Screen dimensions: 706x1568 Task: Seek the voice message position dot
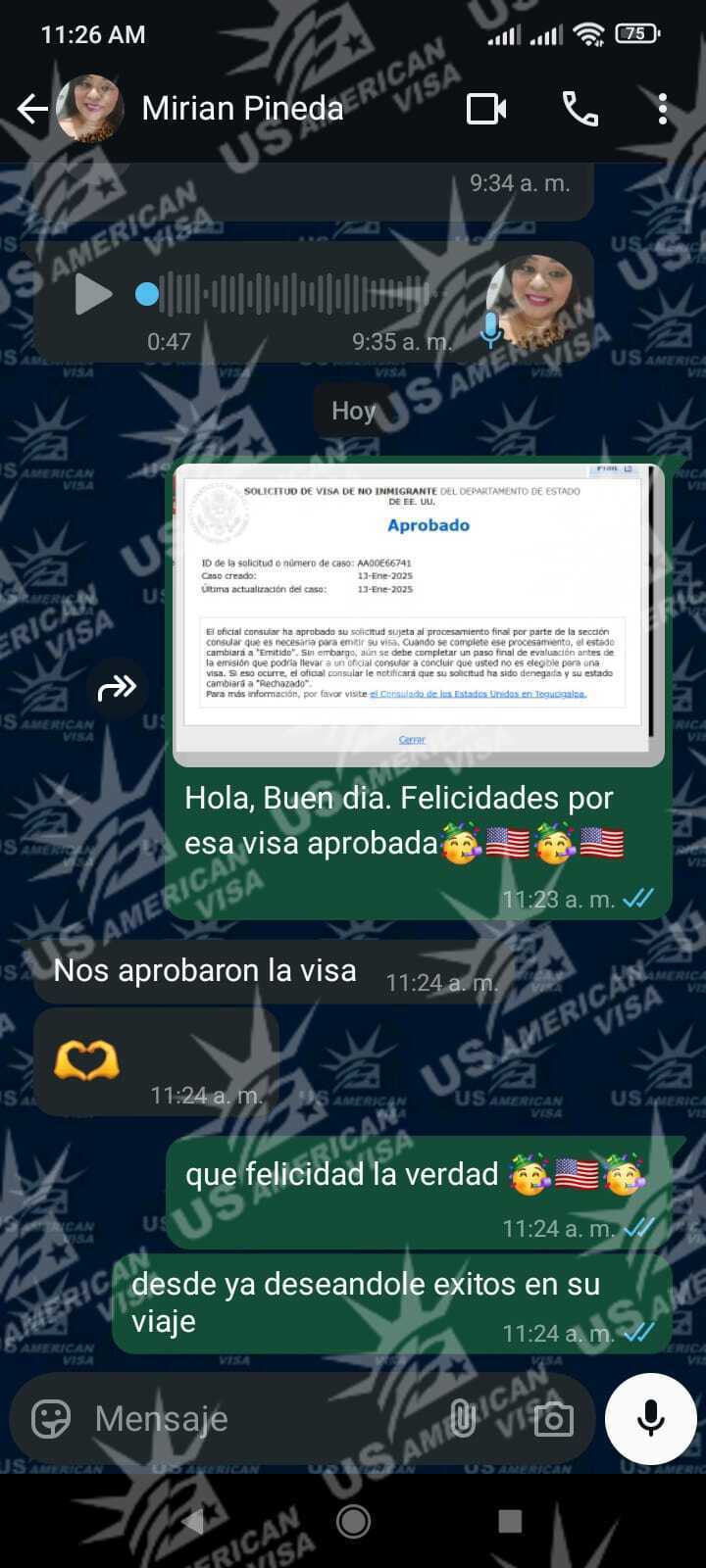tap(147, 294)
